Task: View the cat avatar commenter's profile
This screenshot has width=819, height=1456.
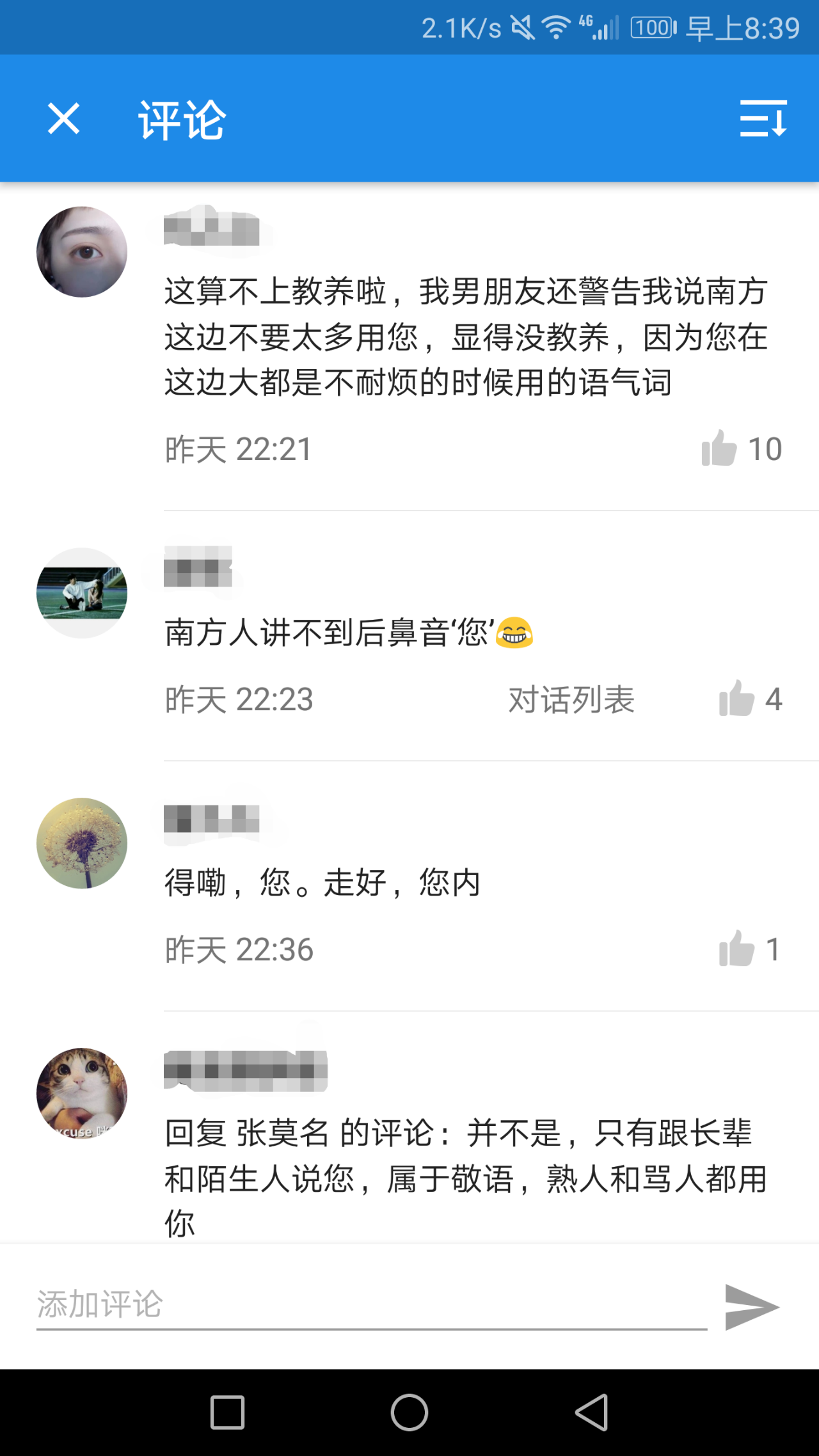Action: [82, 1093]
